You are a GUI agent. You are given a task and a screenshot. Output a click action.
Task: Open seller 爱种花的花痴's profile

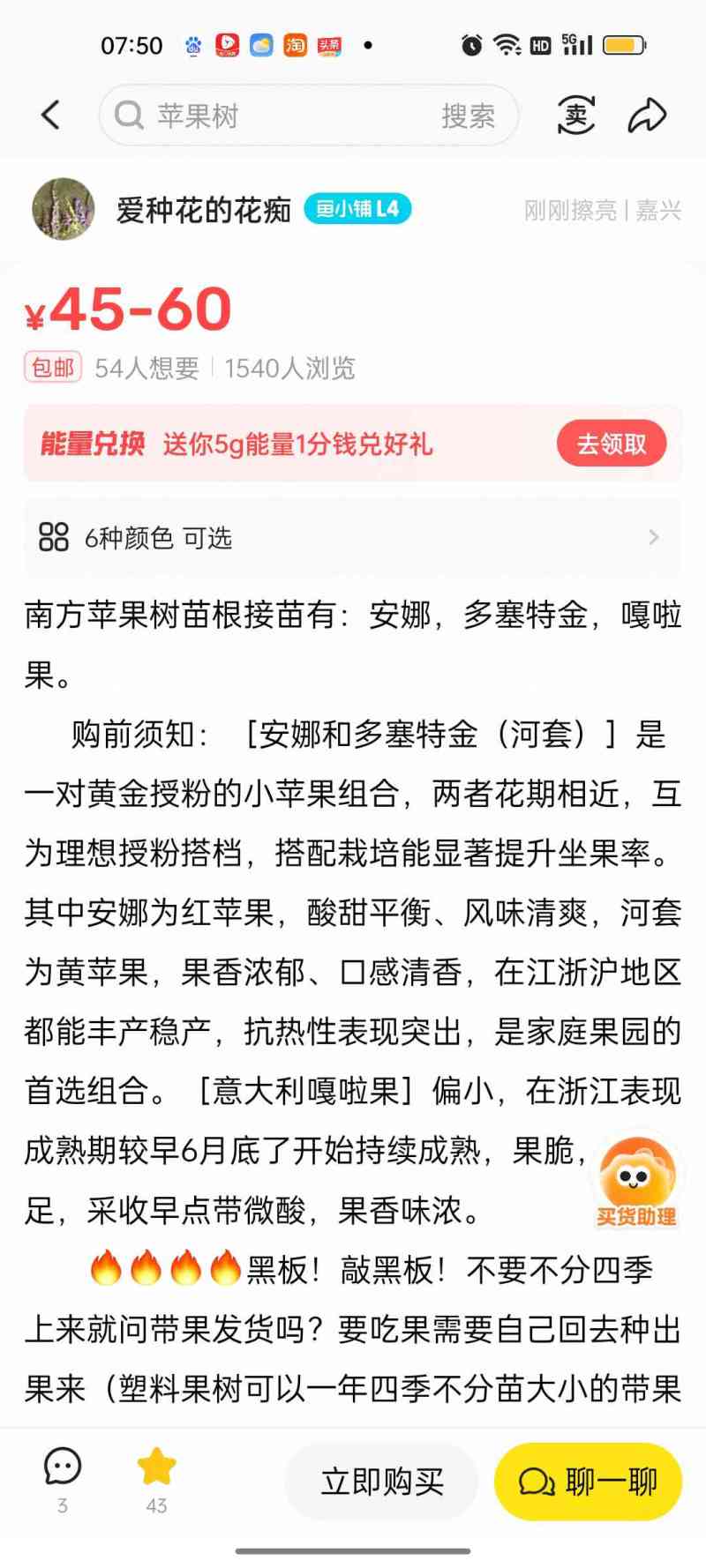click(x=203, y=210)
